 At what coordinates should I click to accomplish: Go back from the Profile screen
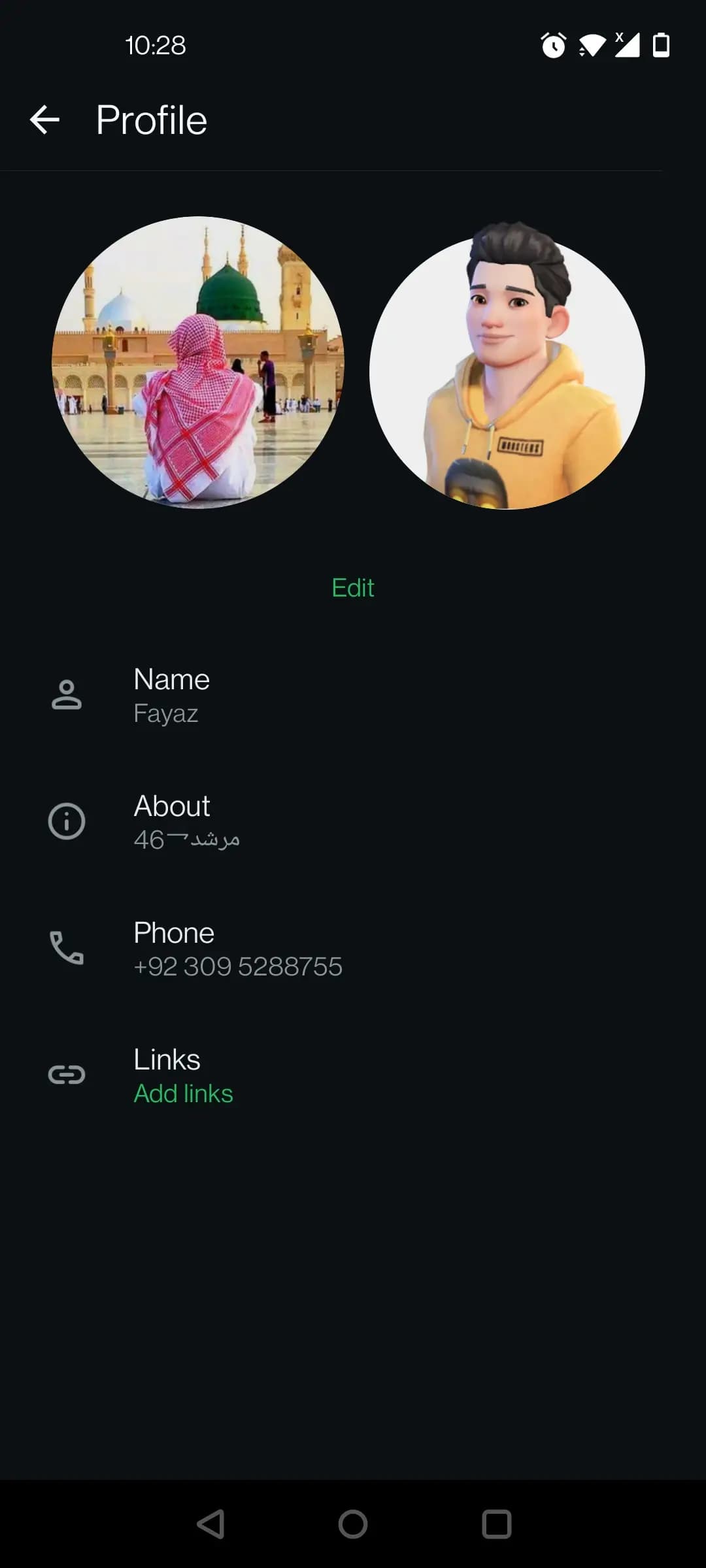pyautogui.click(x=44, y=120)
